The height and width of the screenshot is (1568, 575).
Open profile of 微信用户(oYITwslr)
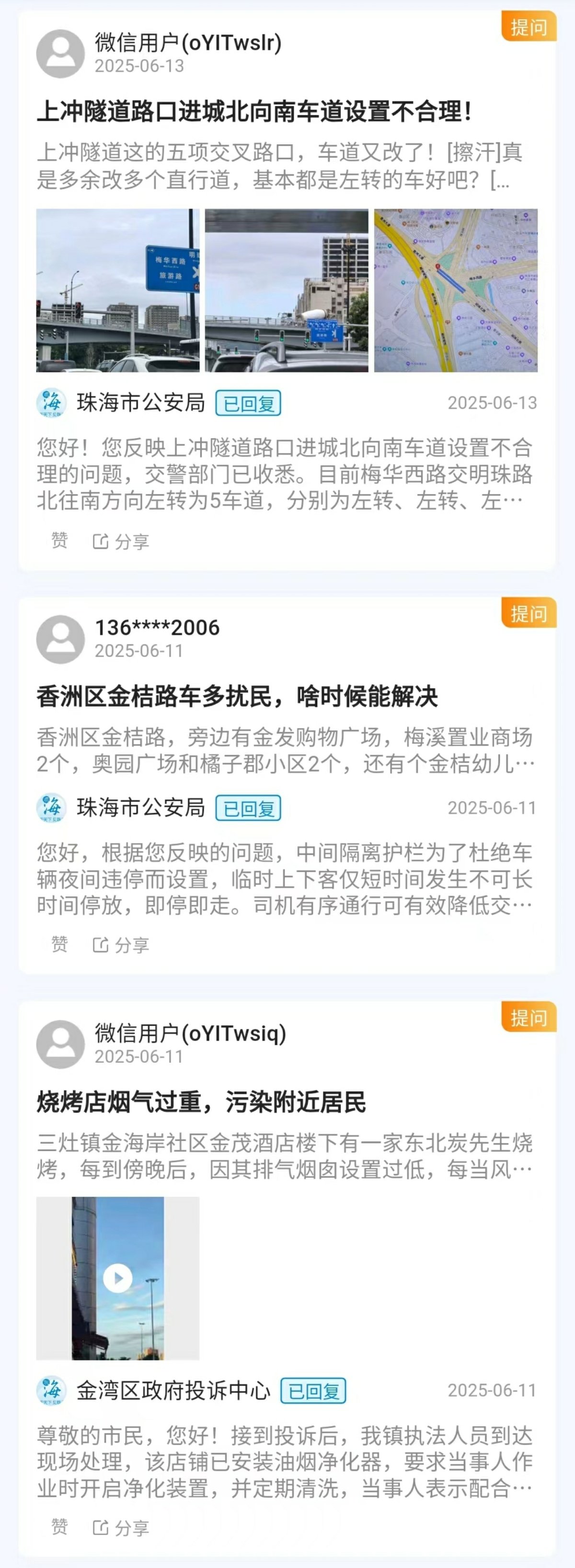(x=60, y=54)
